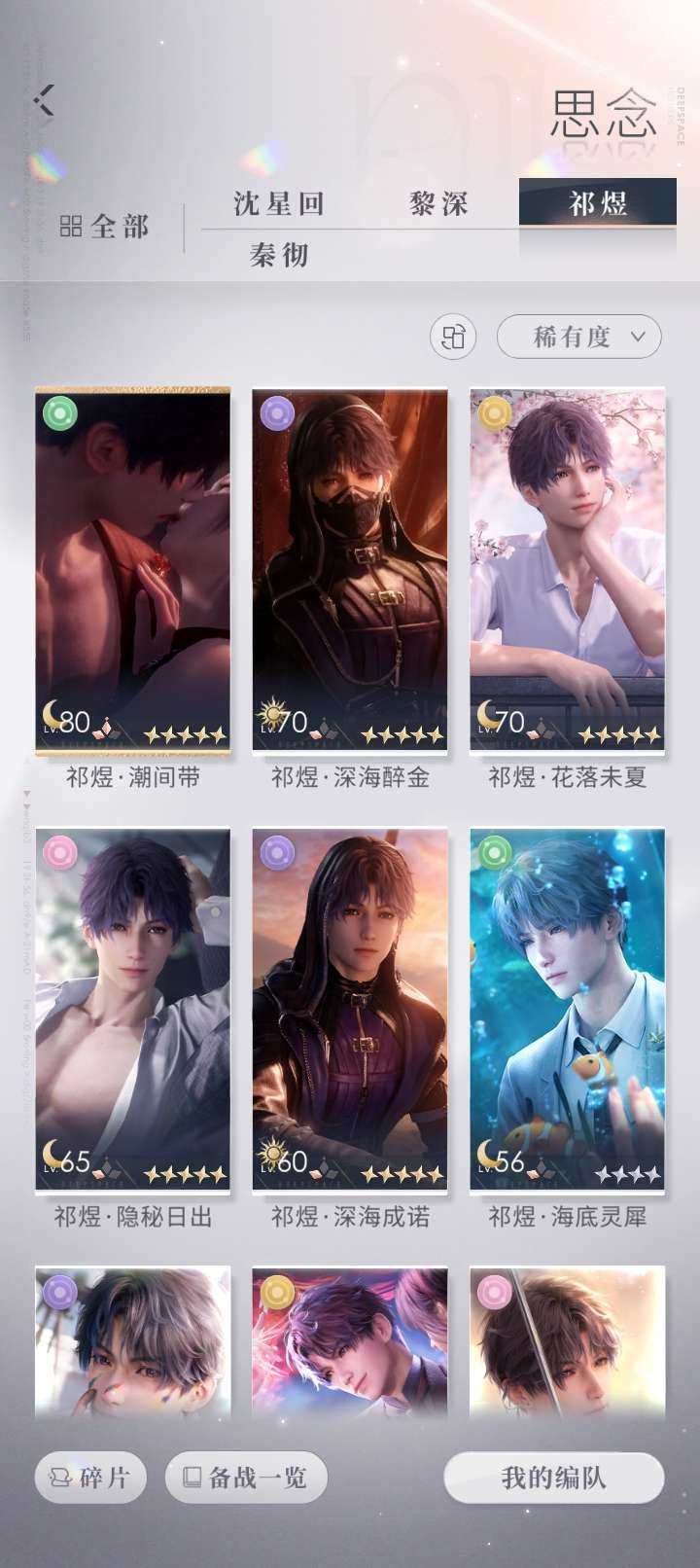
Task: Open the 祁煜·海底灵犀 card
Action: [567, 1010]
